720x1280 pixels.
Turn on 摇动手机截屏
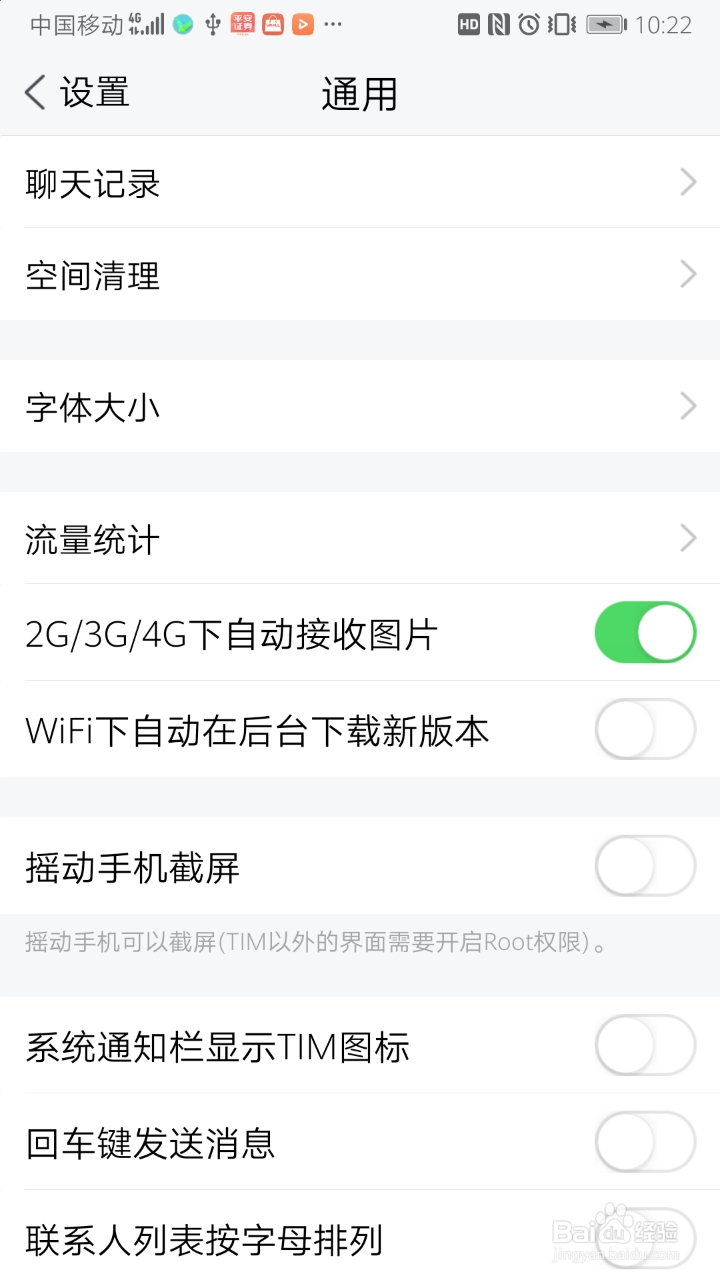645,867
